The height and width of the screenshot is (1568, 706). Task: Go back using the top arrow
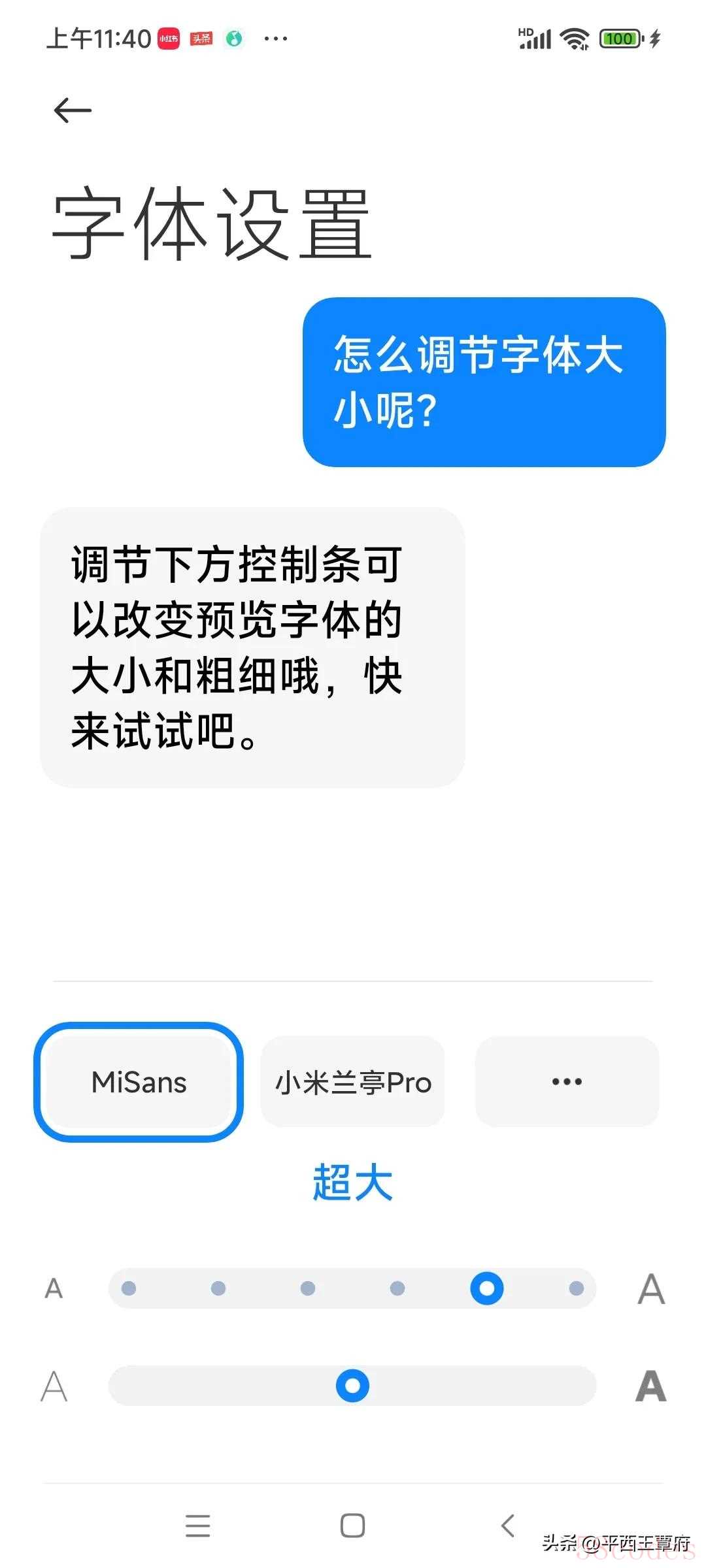tap(73, 110)
